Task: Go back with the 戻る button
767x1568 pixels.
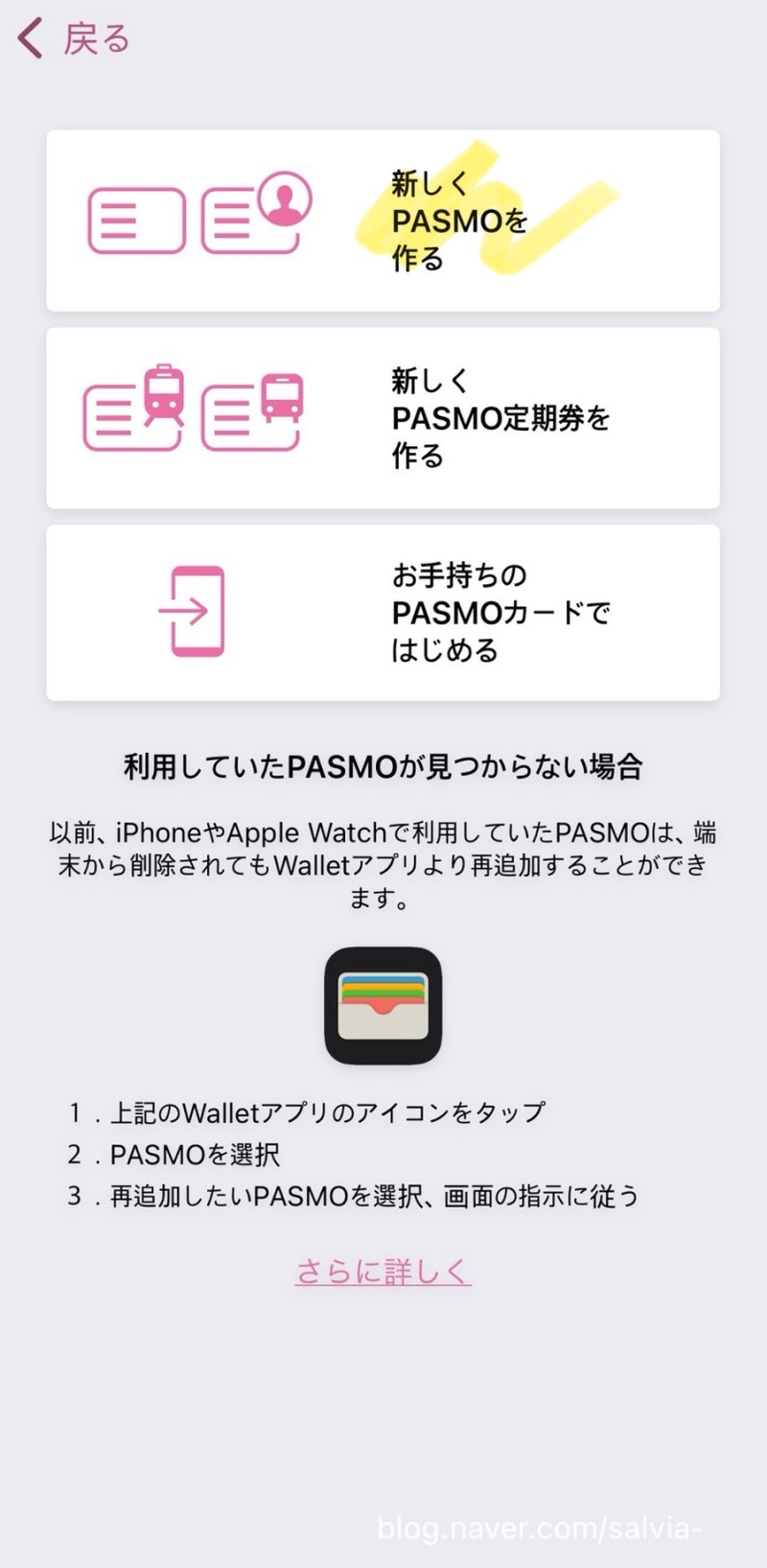Action: click(74, 39)
